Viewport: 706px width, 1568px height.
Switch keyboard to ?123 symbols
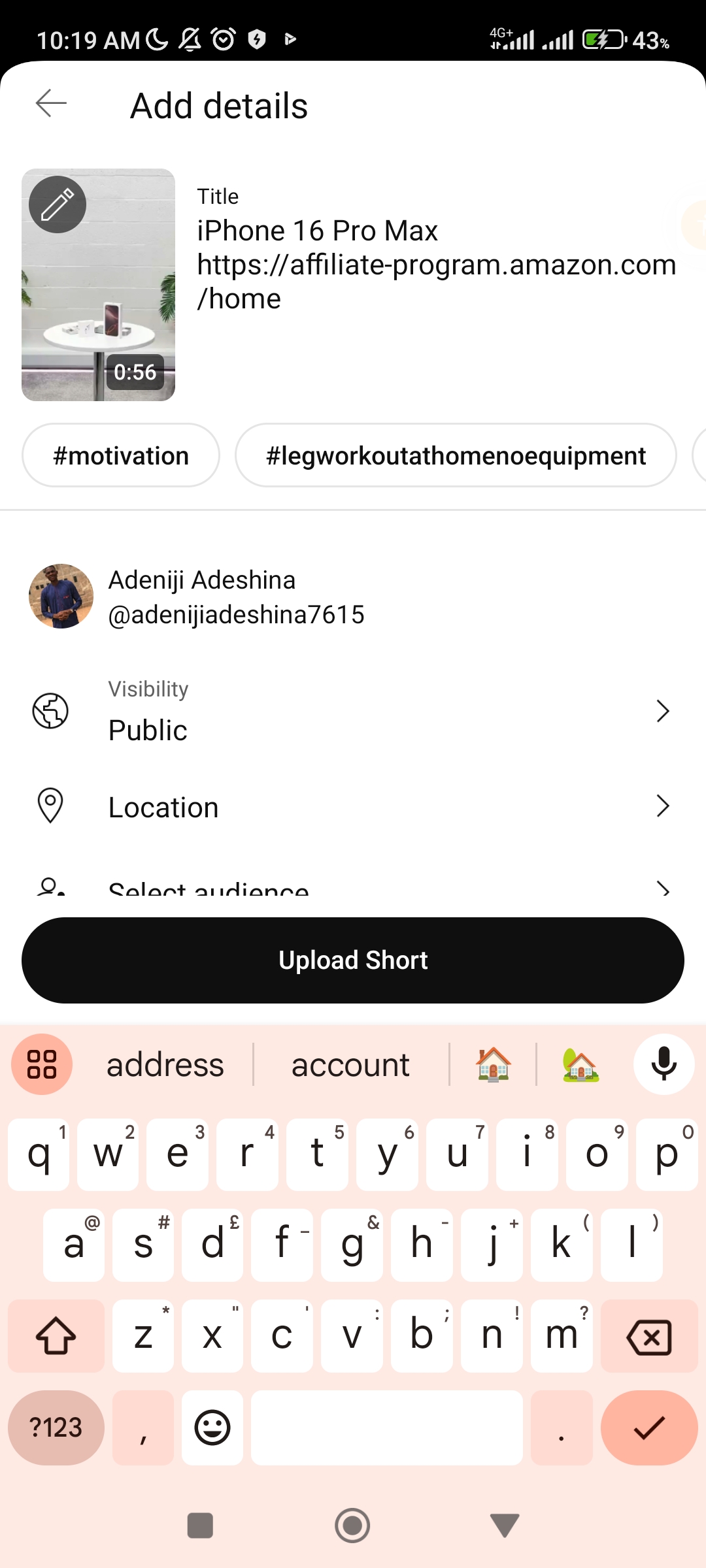[56, 1428]
